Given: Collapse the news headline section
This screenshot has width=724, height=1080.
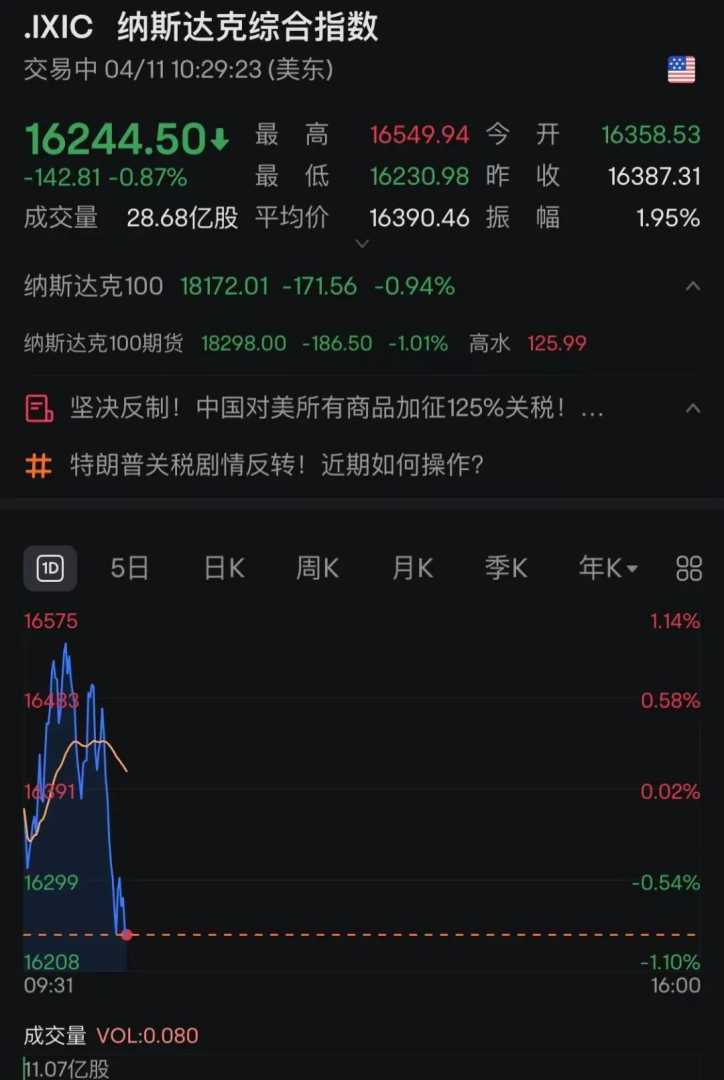Looking at the screenshot, I should click(692, 408).
